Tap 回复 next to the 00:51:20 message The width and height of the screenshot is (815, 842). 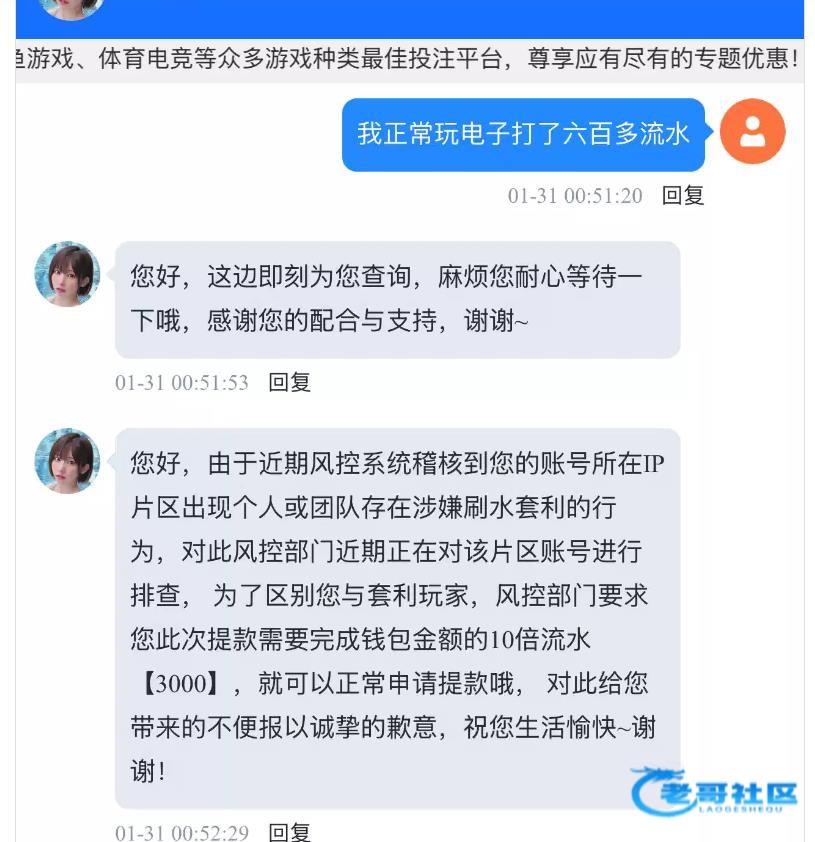683,196
